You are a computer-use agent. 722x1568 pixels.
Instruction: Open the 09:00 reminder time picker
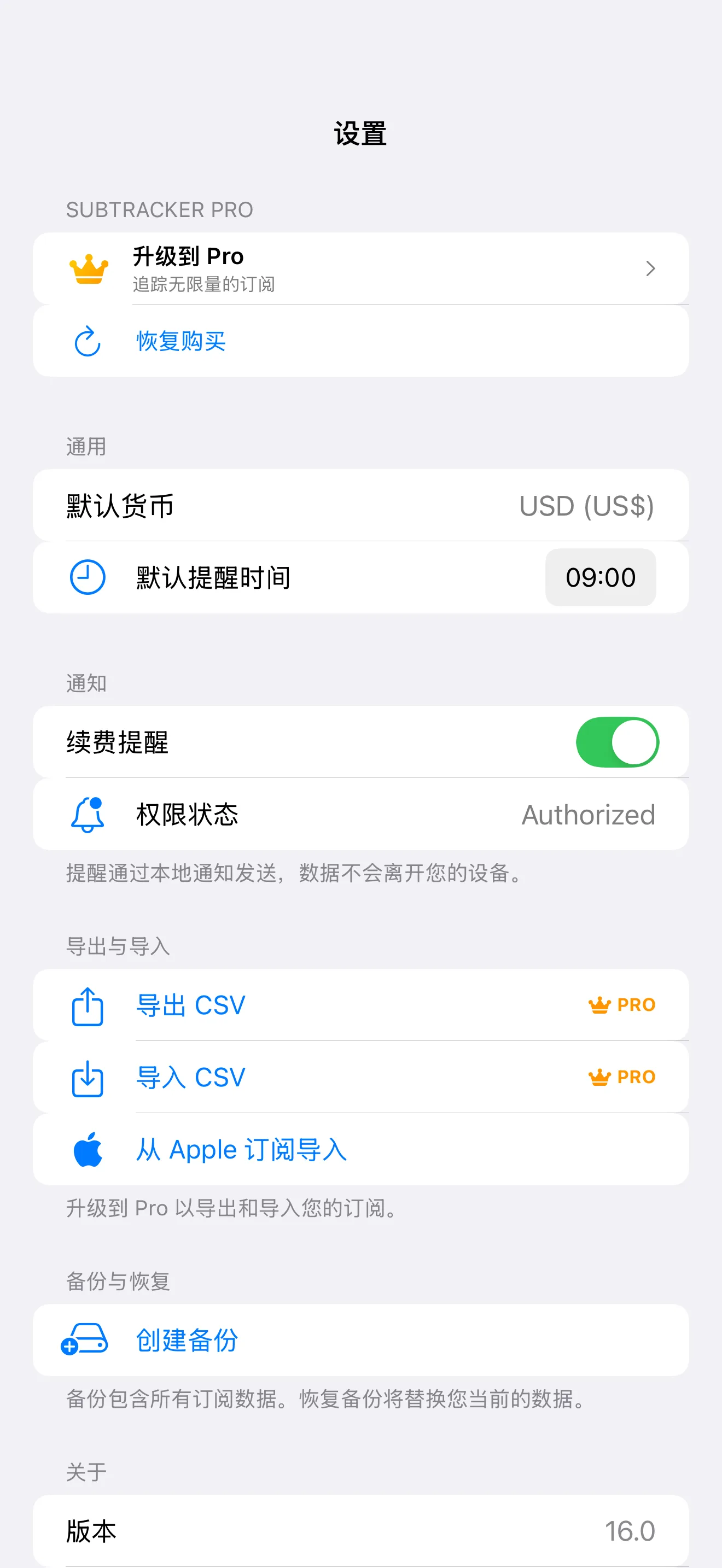600,577
